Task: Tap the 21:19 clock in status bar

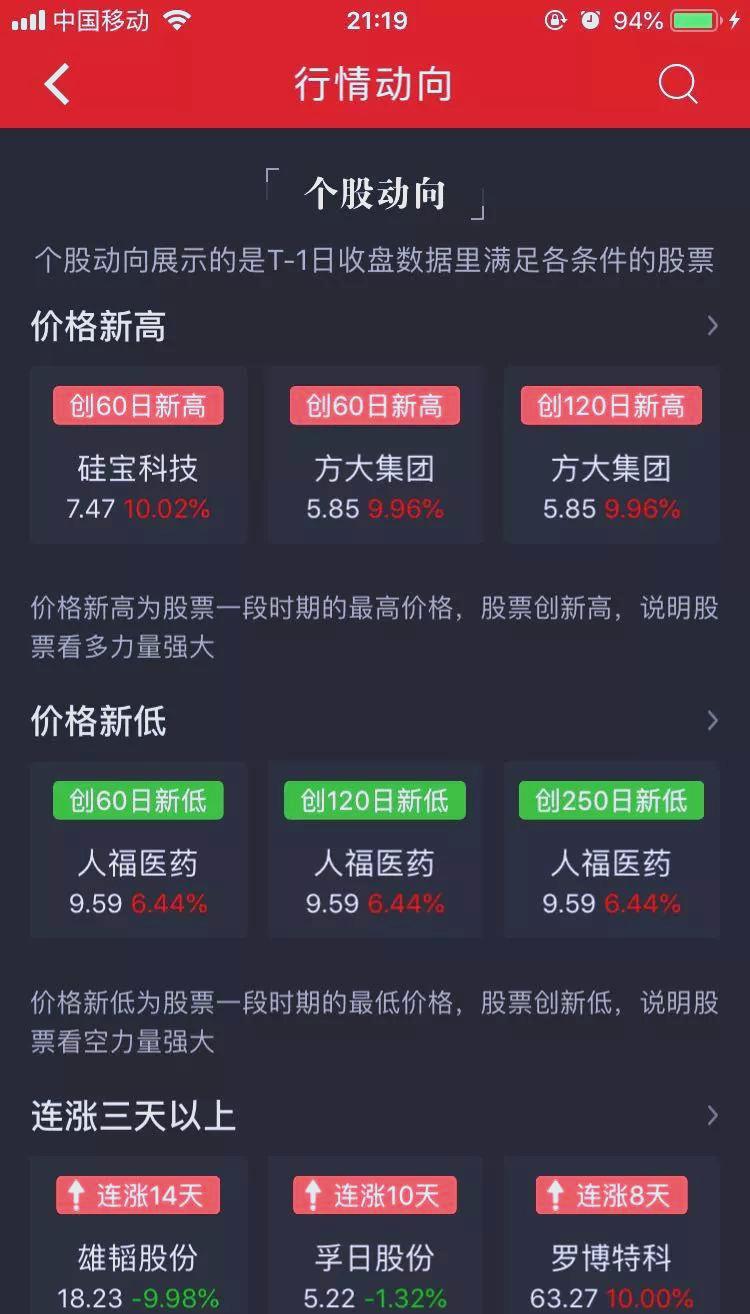Action: coord(374,18)
